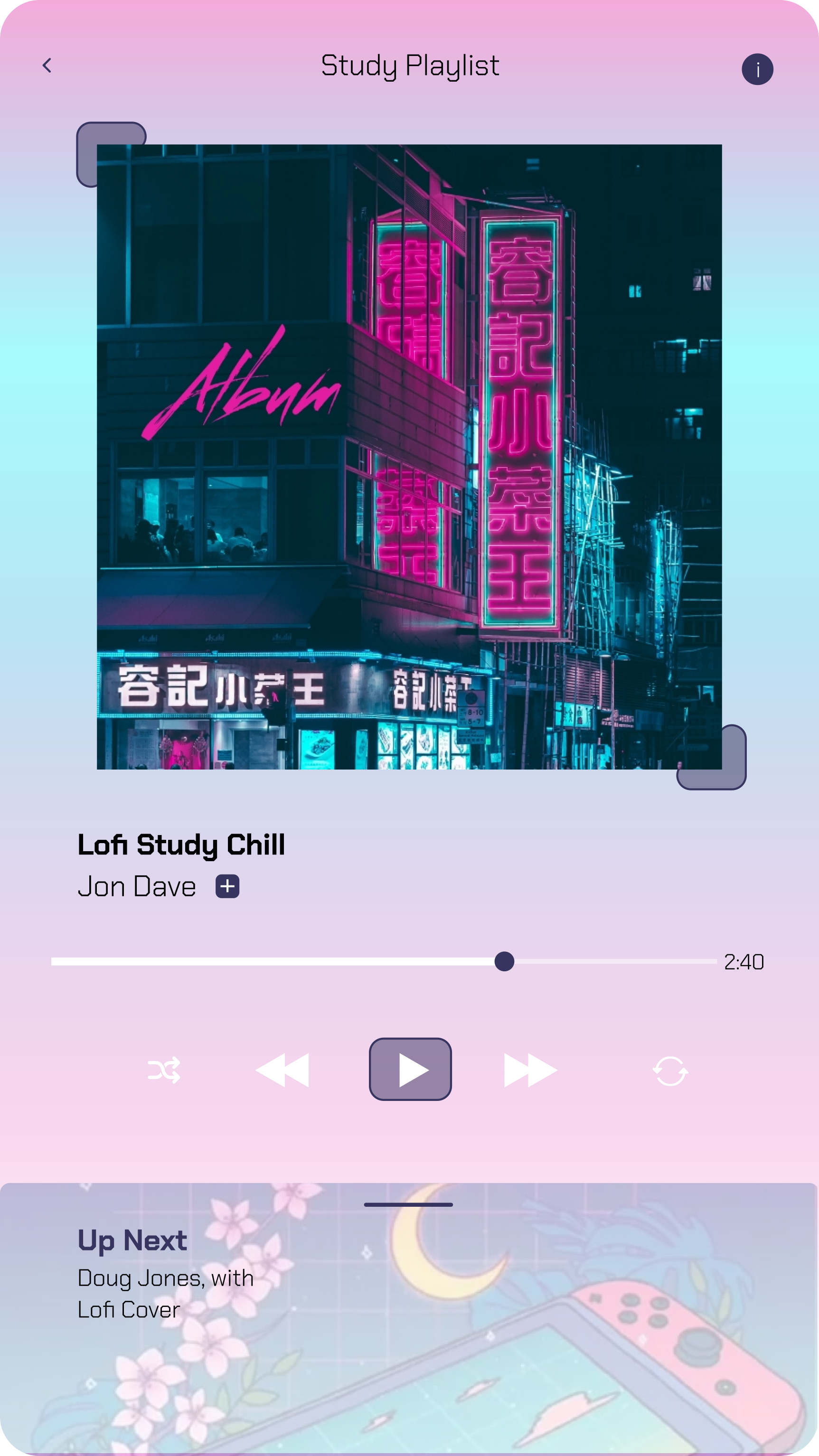Screen dimensions: 819x1456
Task: Enable shuffle mode
Action: [x=164, y=1070]
